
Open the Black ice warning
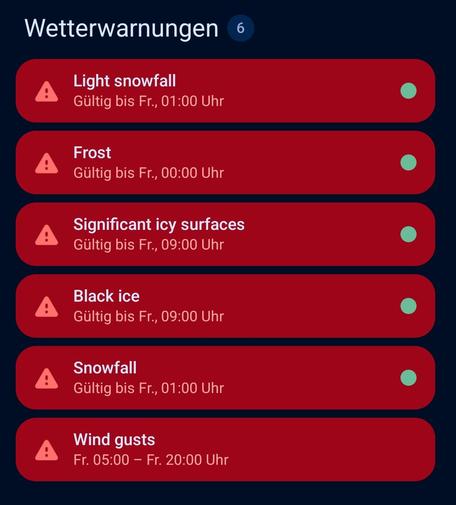coord(225,306)
